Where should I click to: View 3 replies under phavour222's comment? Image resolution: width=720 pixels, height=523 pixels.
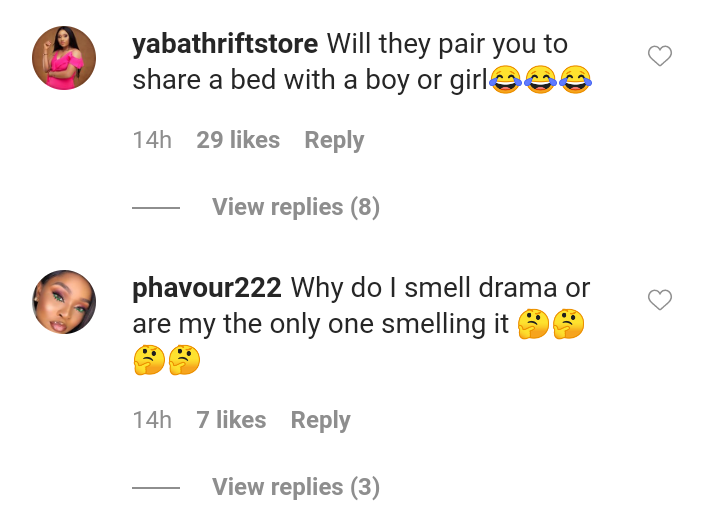(295, 488)
